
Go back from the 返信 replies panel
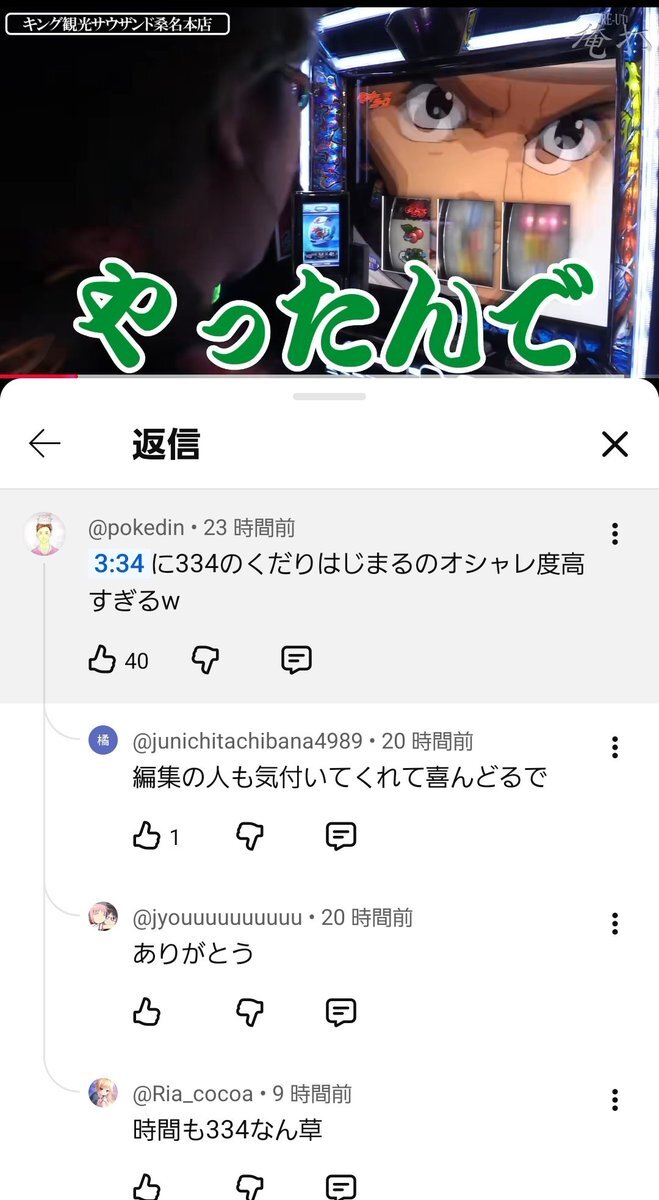click(x=45, y=444)
